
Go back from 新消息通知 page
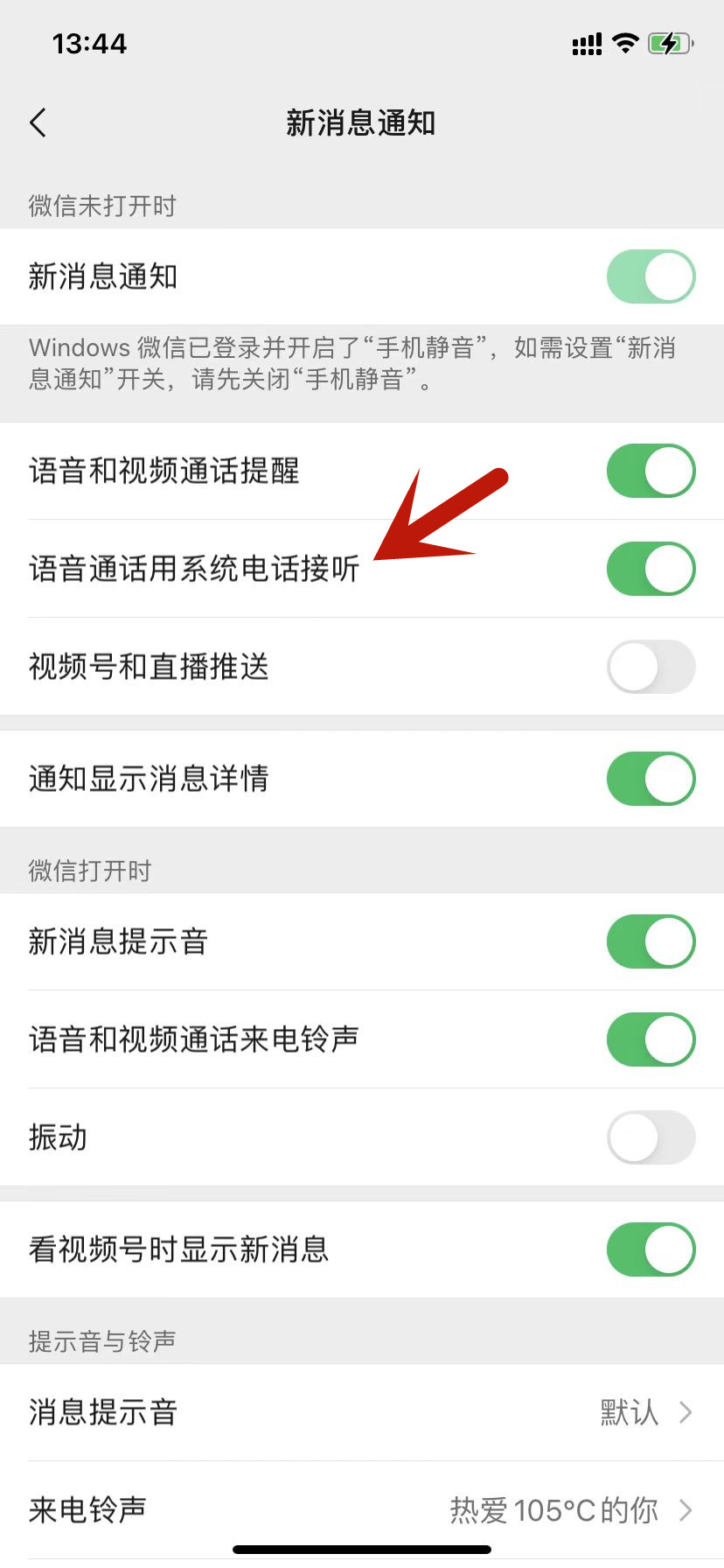pyautogui.click(x=38, y=123)
